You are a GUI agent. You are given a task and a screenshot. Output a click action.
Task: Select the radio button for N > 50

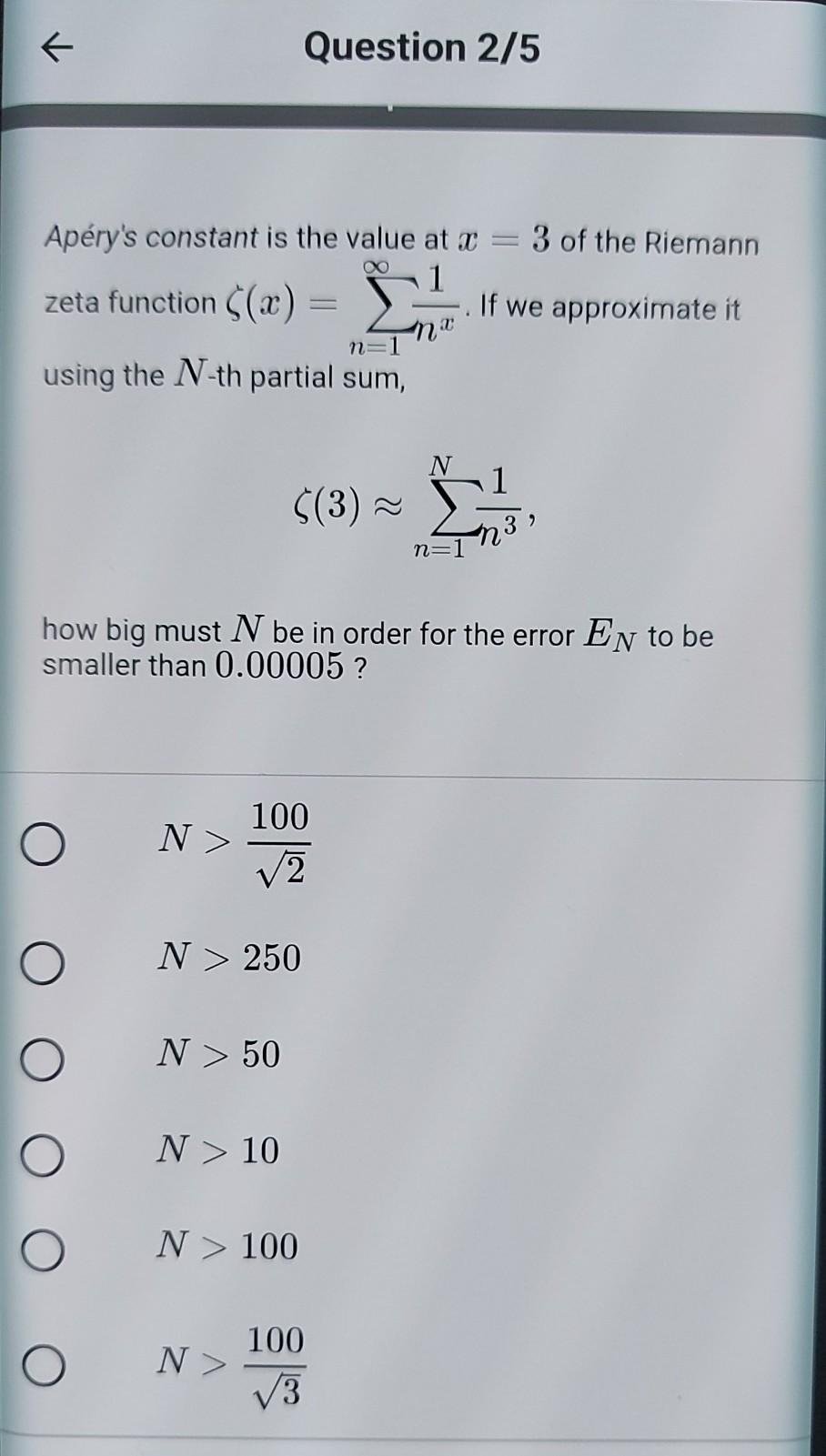click(x=42, y=1058)
